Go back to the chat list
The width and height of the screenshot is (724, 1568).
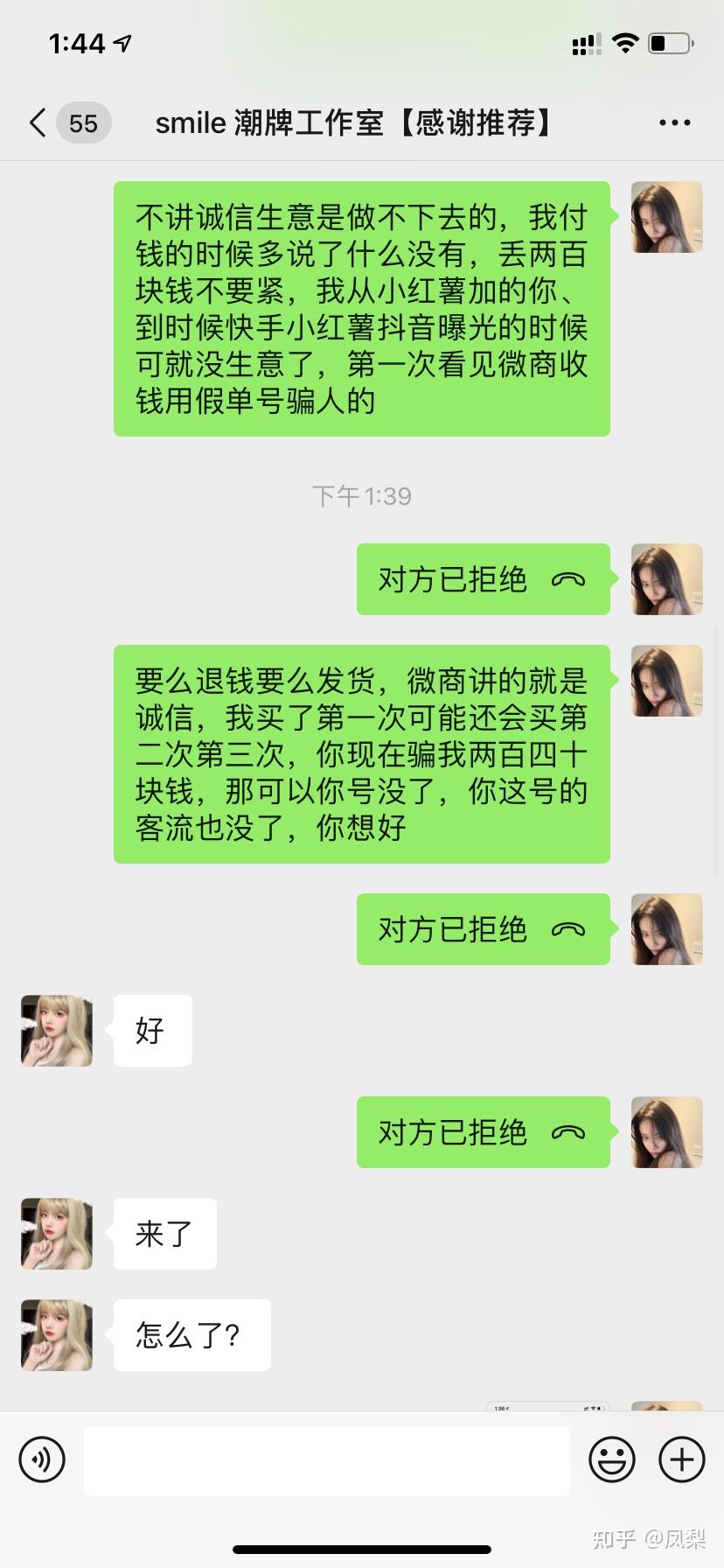pos(38,123)
